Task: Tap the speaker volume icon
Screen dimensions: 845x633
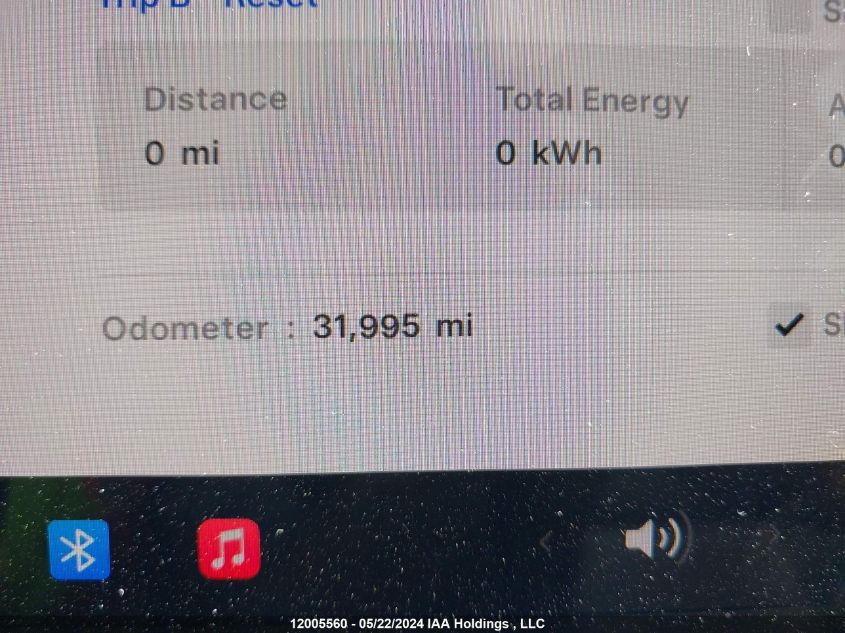Action: (x=651, y=540)
